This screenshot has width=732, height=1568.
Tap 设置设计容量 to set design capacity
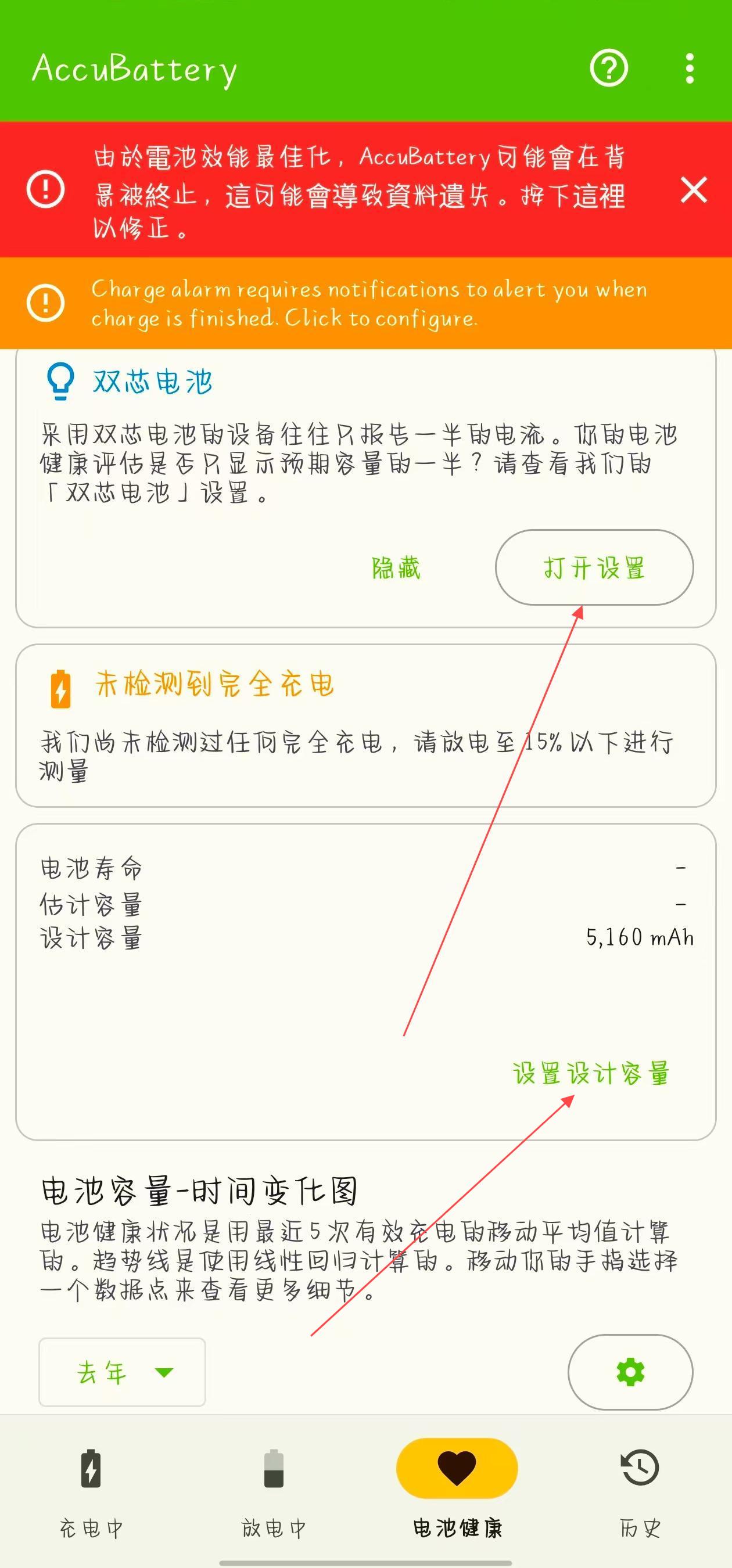tap(591, 1073)
